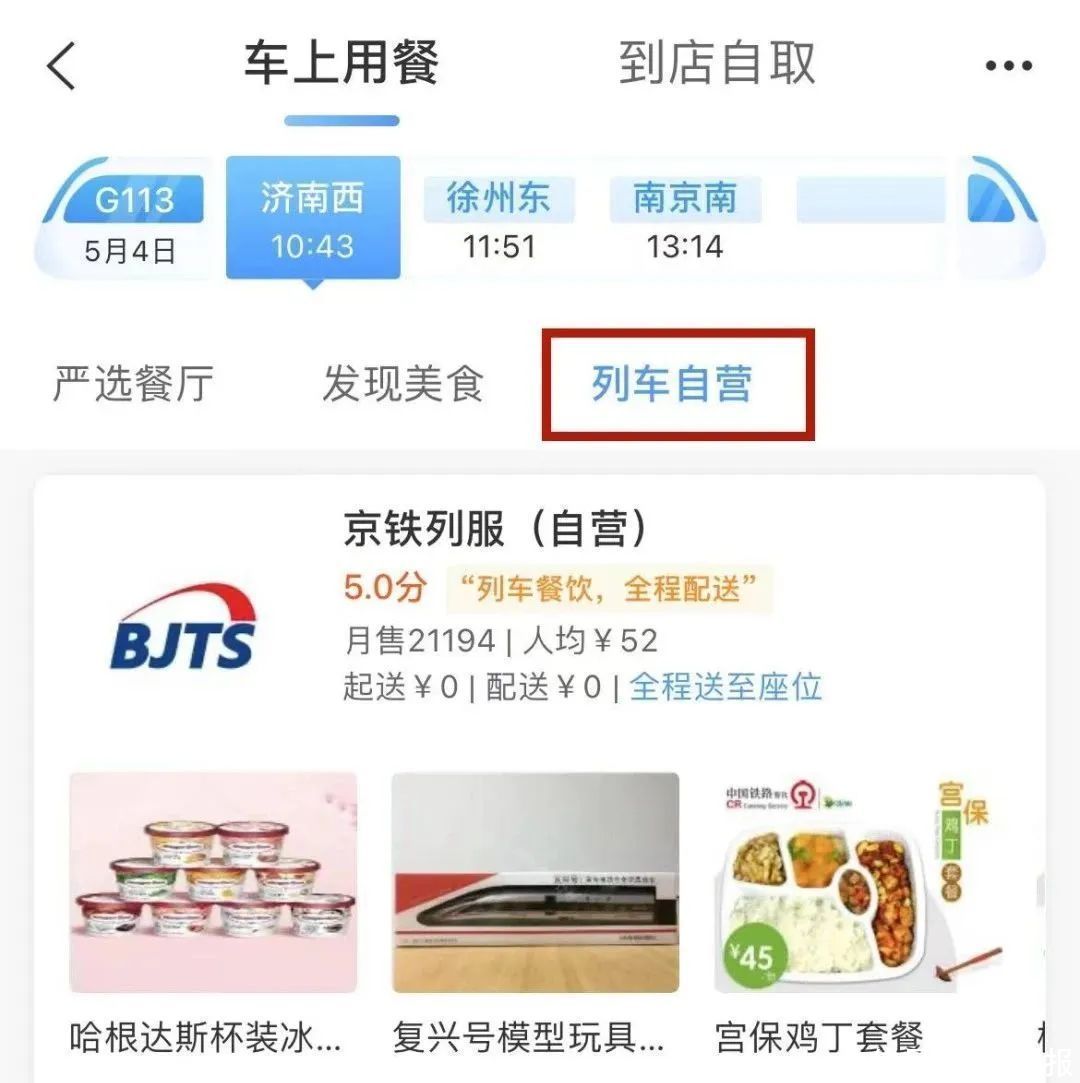Click the back arrow at top left
Image resolution: width=1080 pixels, height=1083 pixels.
click(60, 63)
